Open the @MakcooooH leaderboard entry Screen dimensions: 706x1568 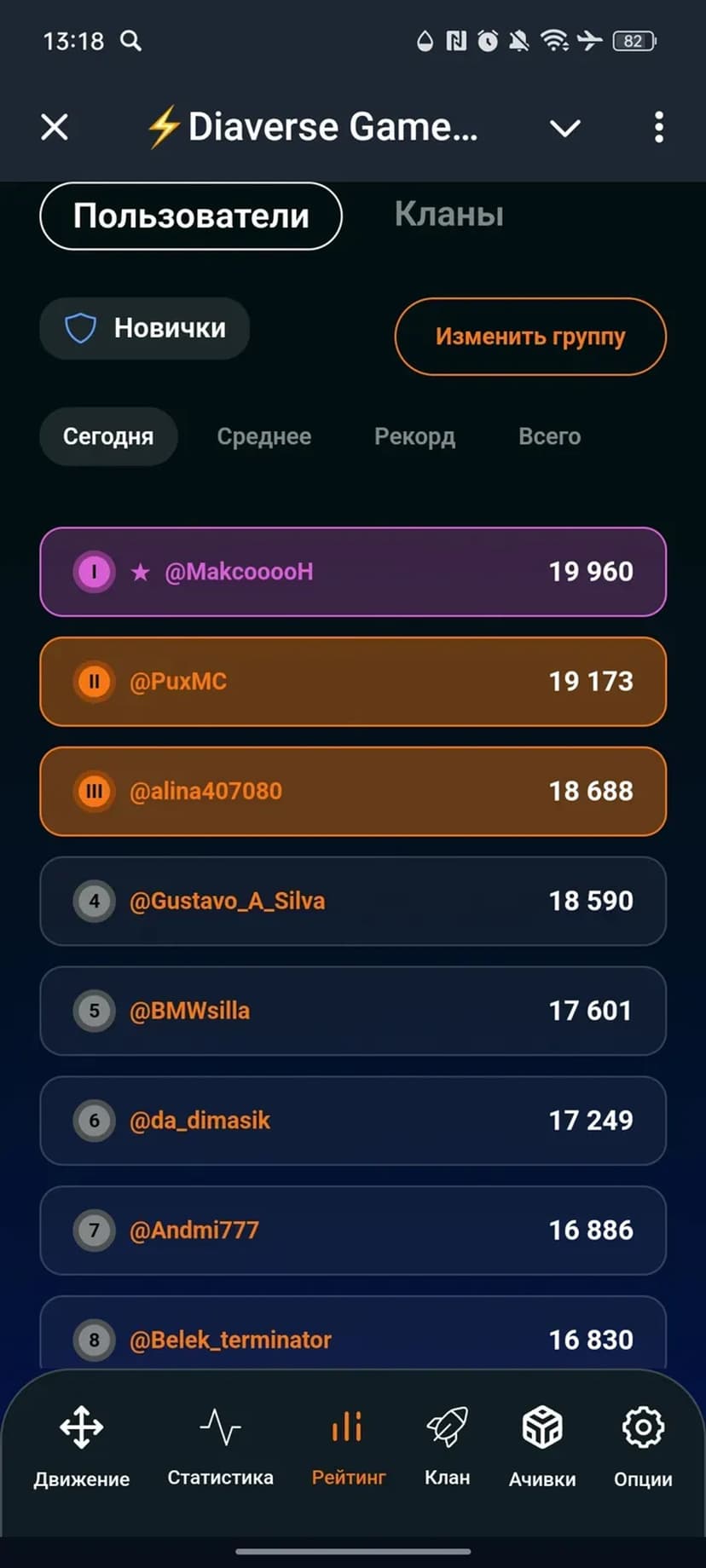pos(353,572)
